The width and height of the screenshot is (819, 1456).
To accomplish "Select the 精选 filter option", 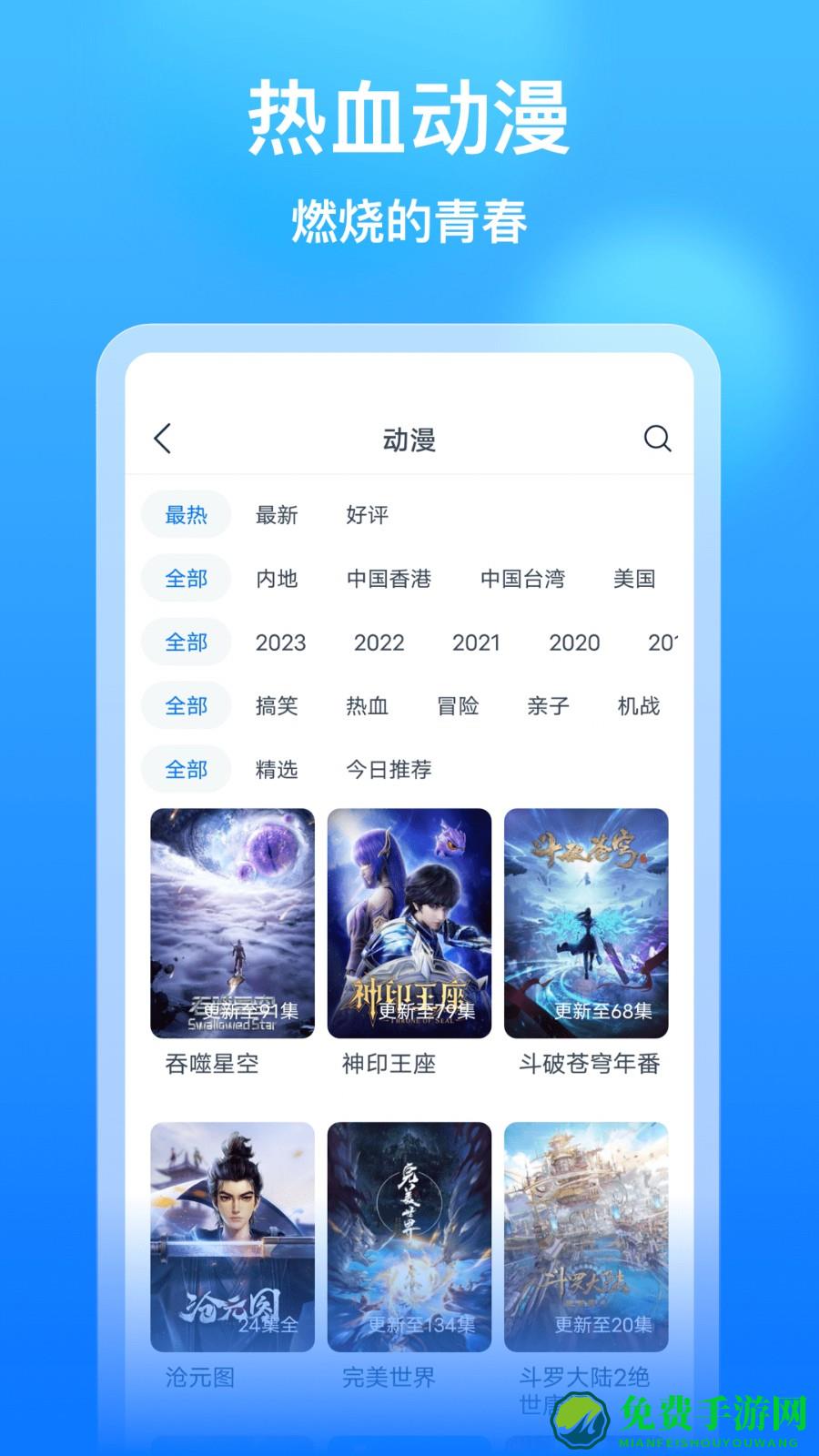I will click(x=277, y=769).
